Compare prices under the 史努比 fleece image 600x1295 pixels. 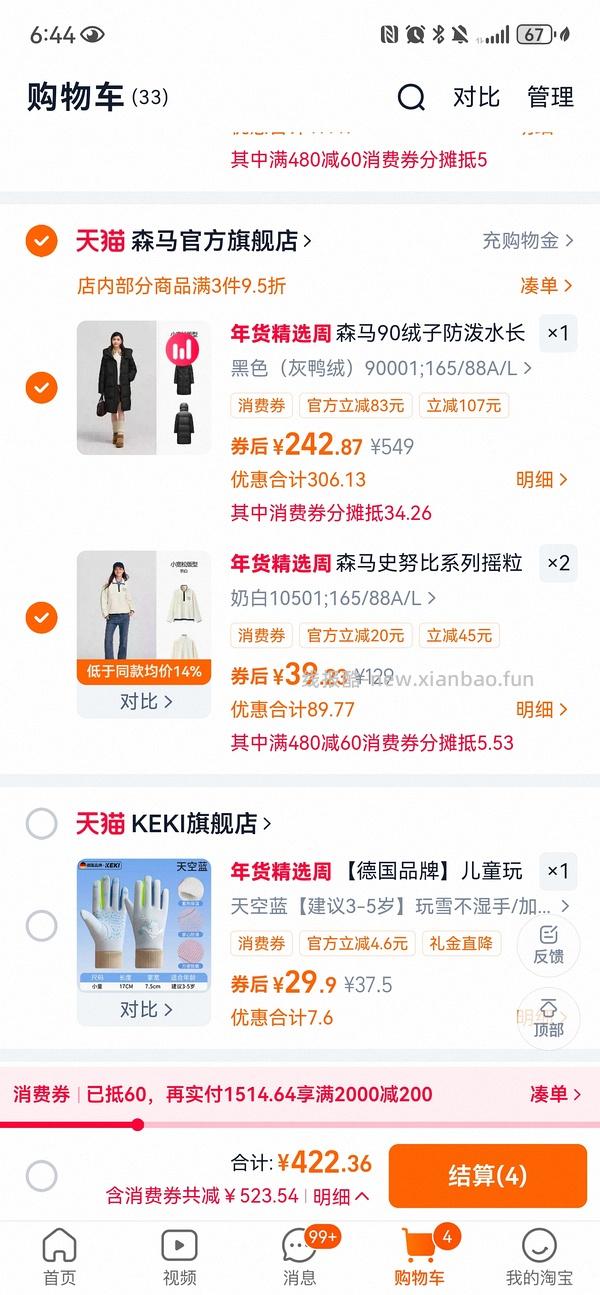(x=145, y=701)
